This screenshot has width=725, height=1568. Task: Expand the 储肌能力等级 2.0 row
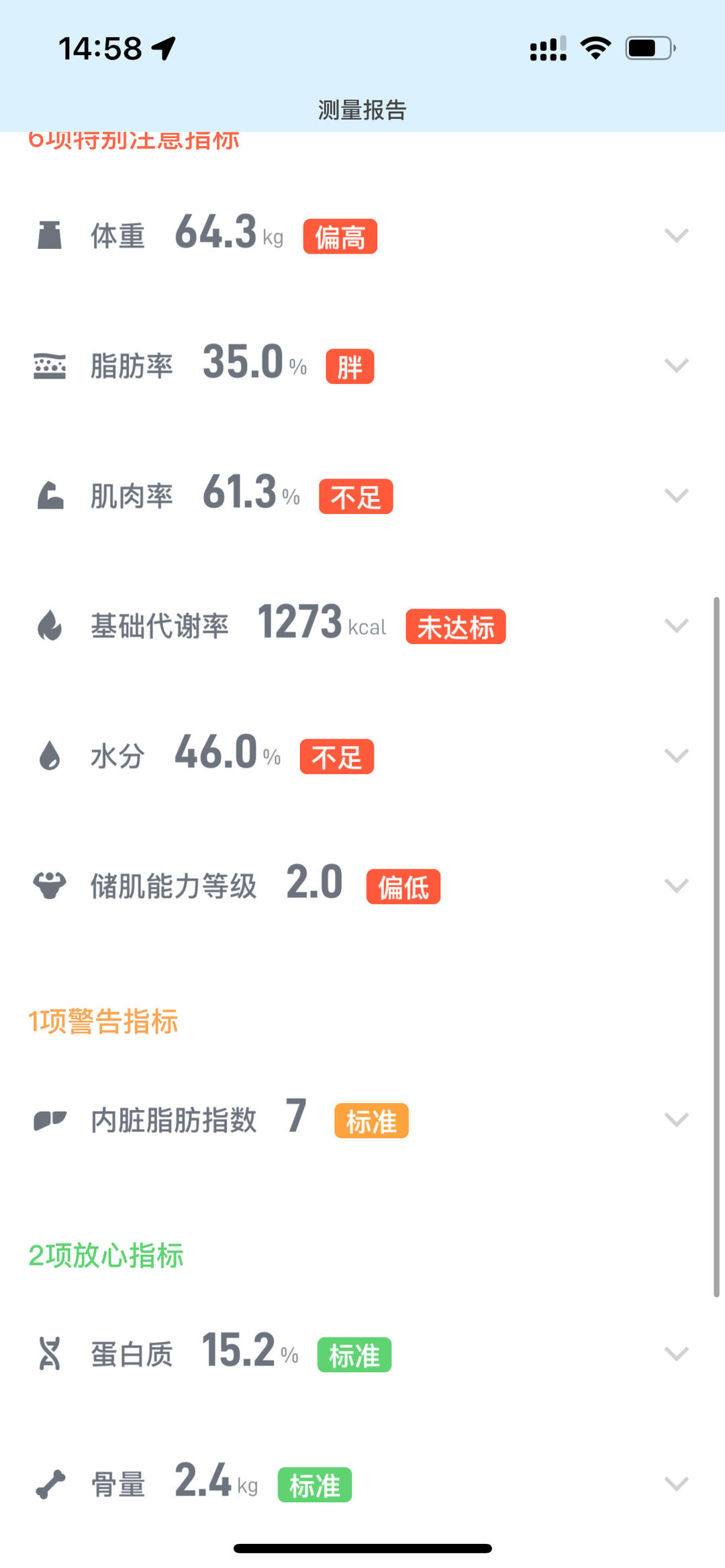[x=676, y=886]
